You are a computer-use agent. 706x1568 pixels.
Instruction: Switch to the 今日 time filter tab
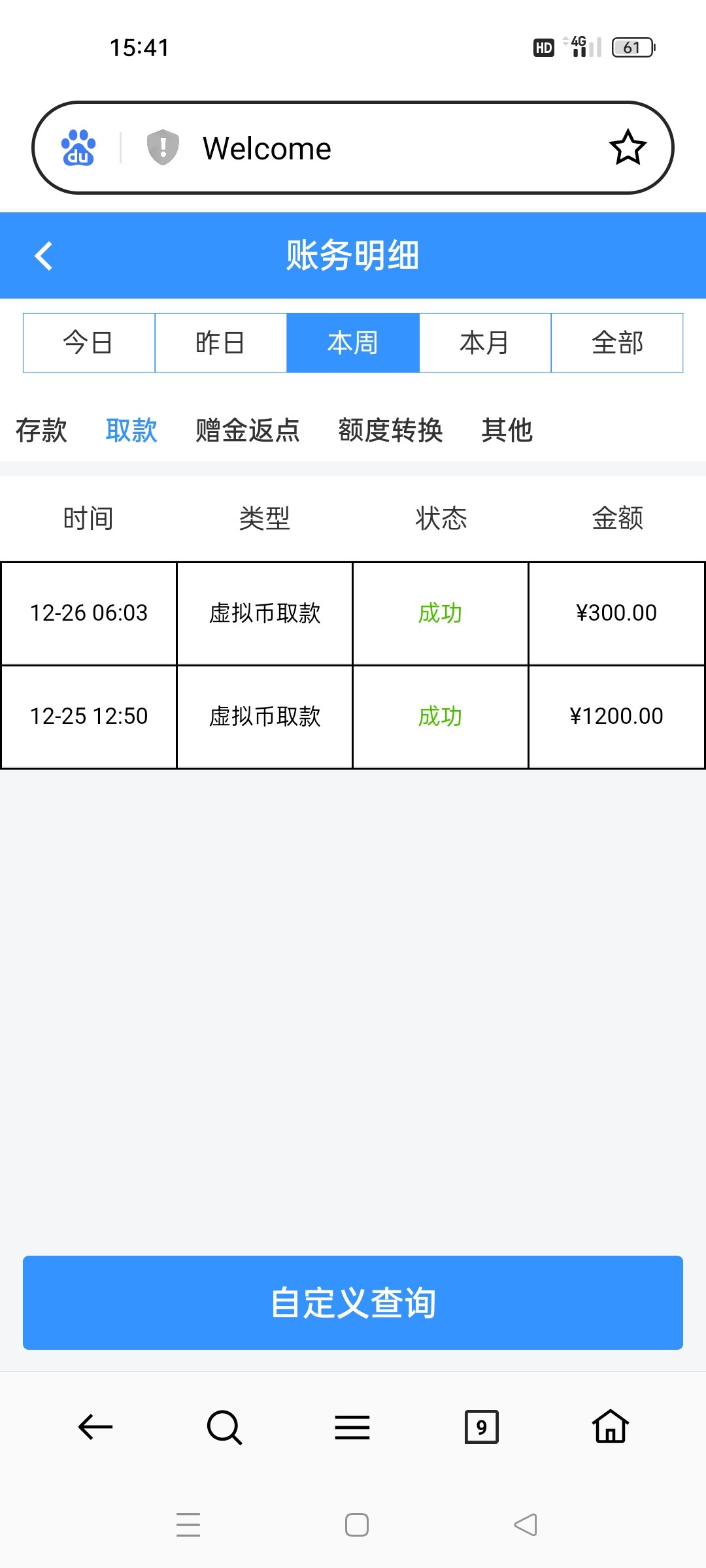(88, 342)
